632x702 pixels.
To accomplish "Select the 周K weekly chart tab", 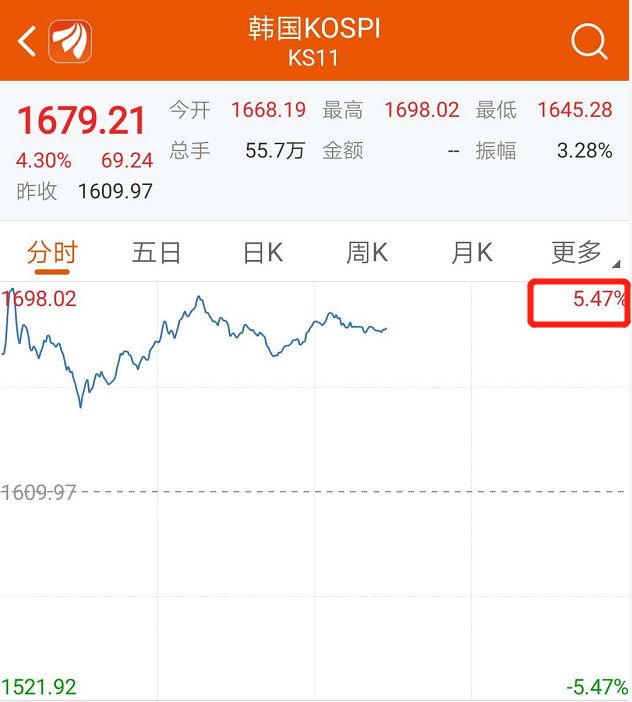I will [x=367, y=253].
